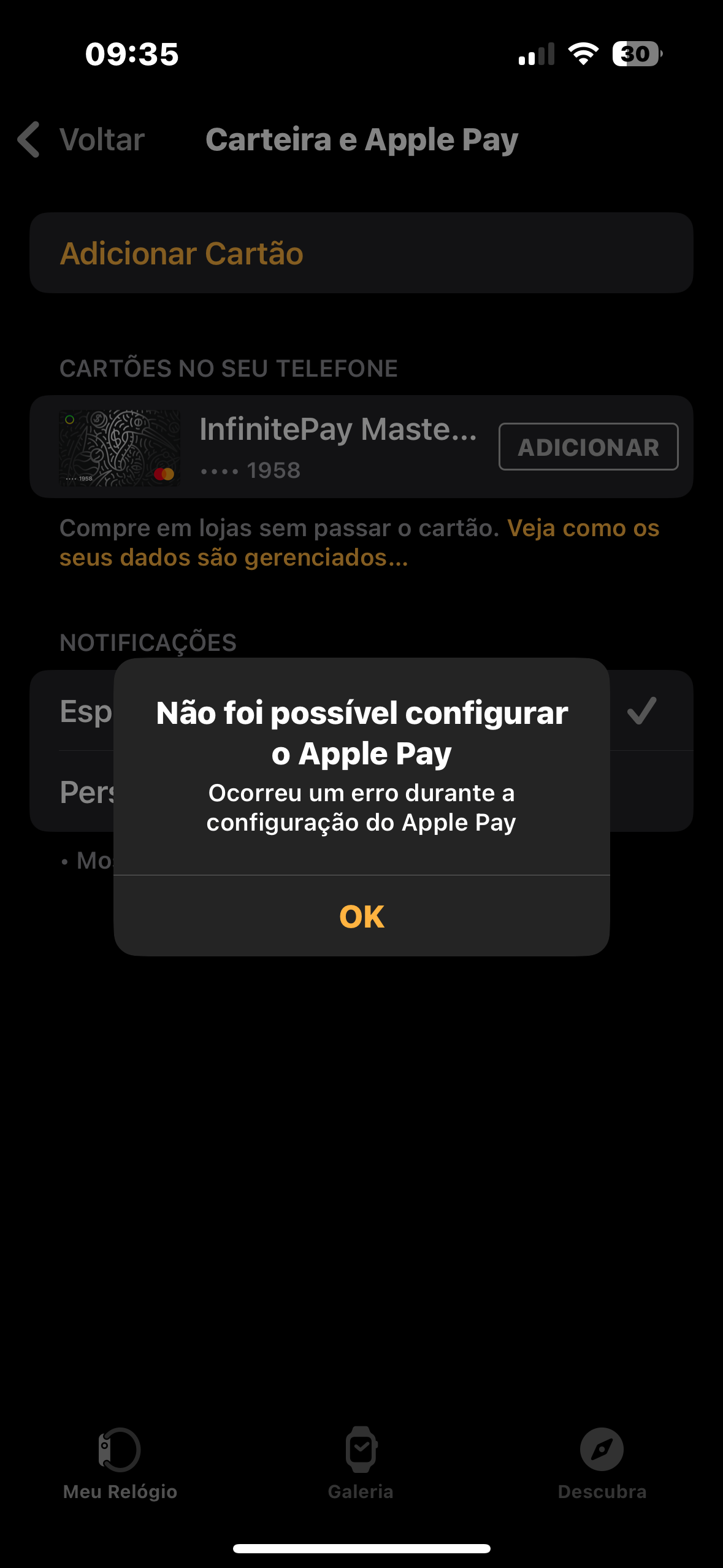Add the InfinitePay Mastercard ending 1958
The height and width of the screenshot is (1568, 723).
(x=587, y=447)
